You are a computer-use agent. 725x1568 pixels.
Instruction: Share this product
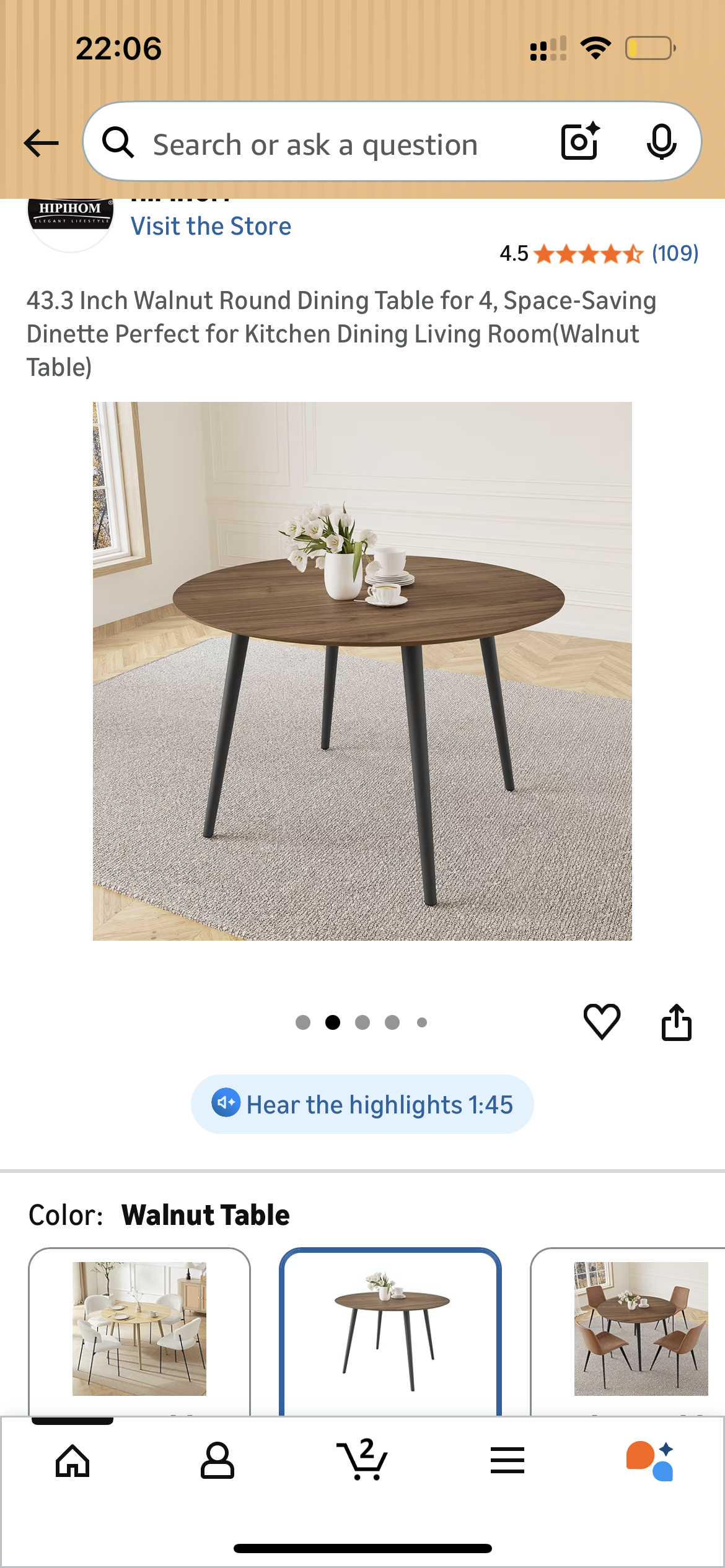pyautogui.click(x=676, y=1022)
